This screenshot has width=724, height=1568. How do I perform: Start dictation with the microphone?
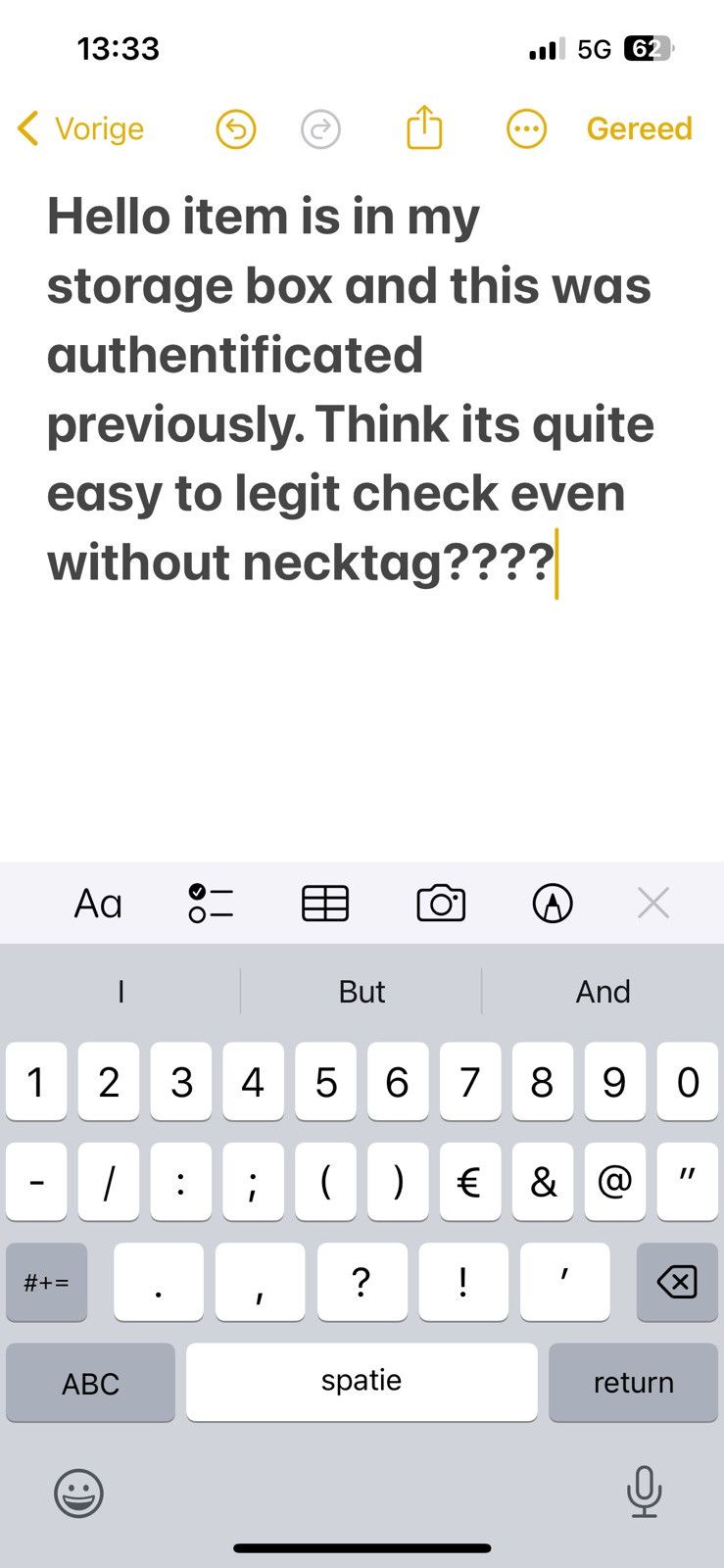click(x=644, y=1492)
